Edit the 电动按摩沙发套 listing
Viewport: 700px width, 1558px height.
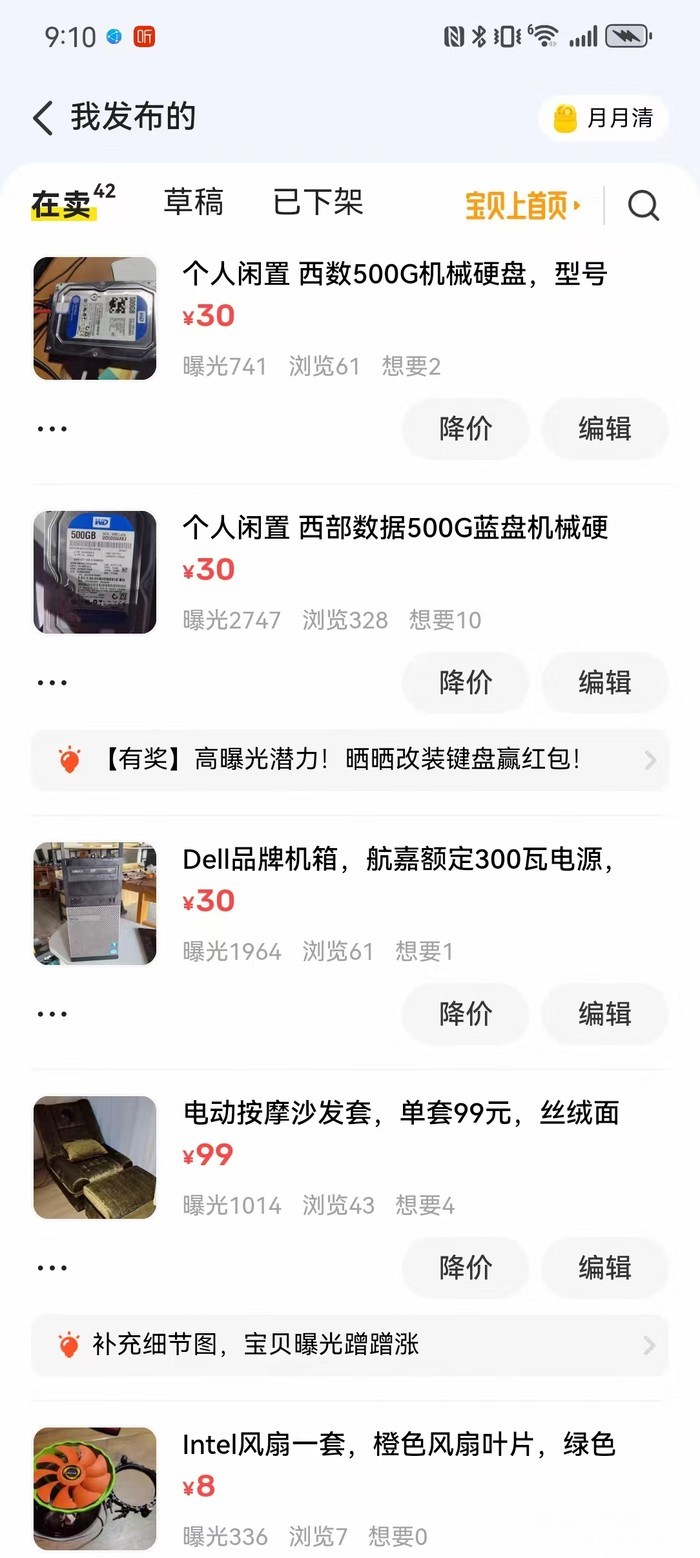coord(604,1268)
